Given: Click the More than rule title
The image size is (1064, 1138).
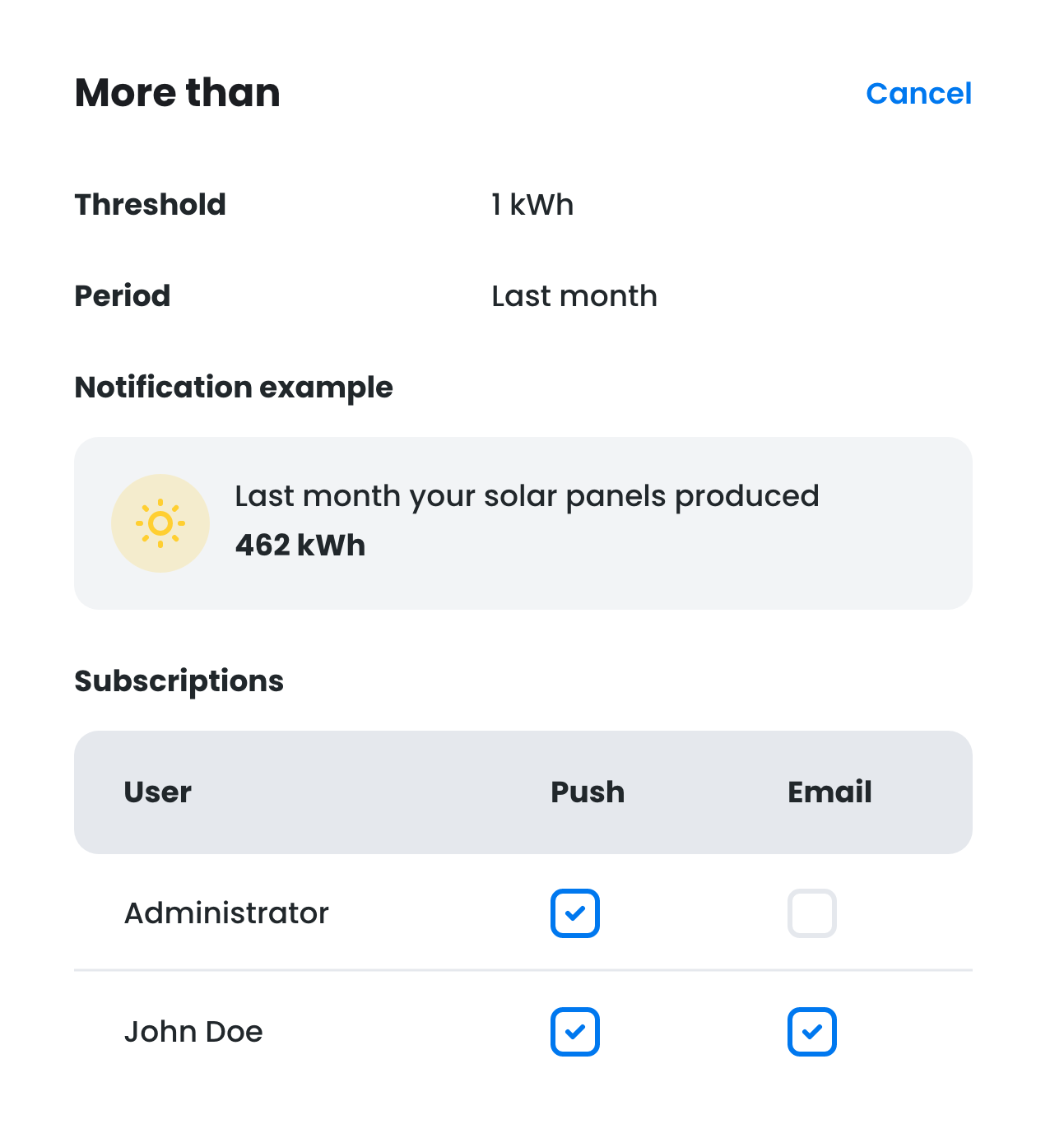Looking at the screenshot, I should click(177, 92).
